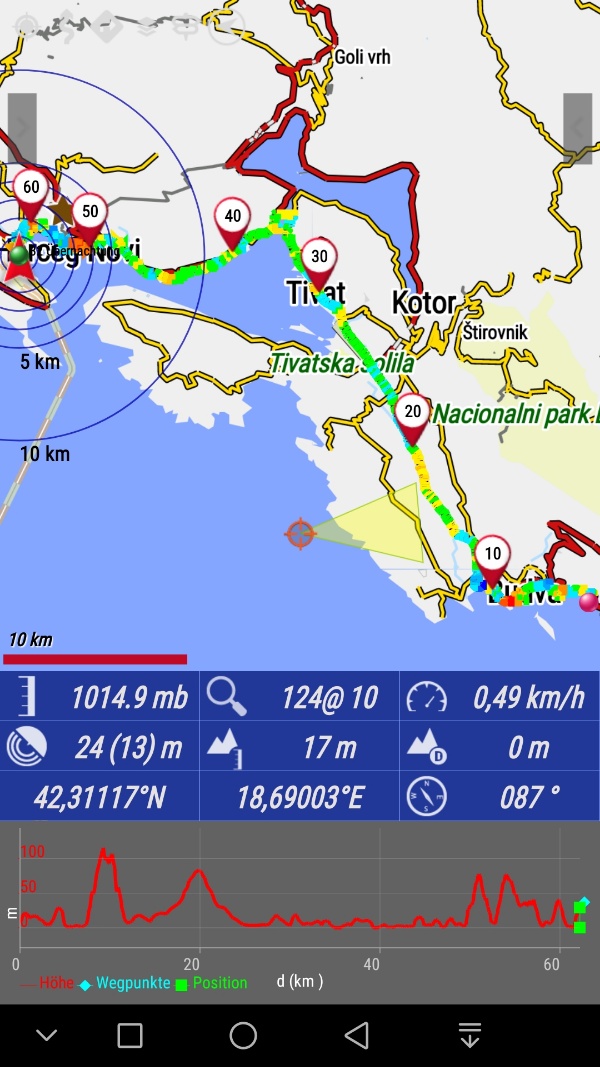Go back with the system back triangle
Viewport: 600px width, 1067px height.
(x=356, y=1035)
